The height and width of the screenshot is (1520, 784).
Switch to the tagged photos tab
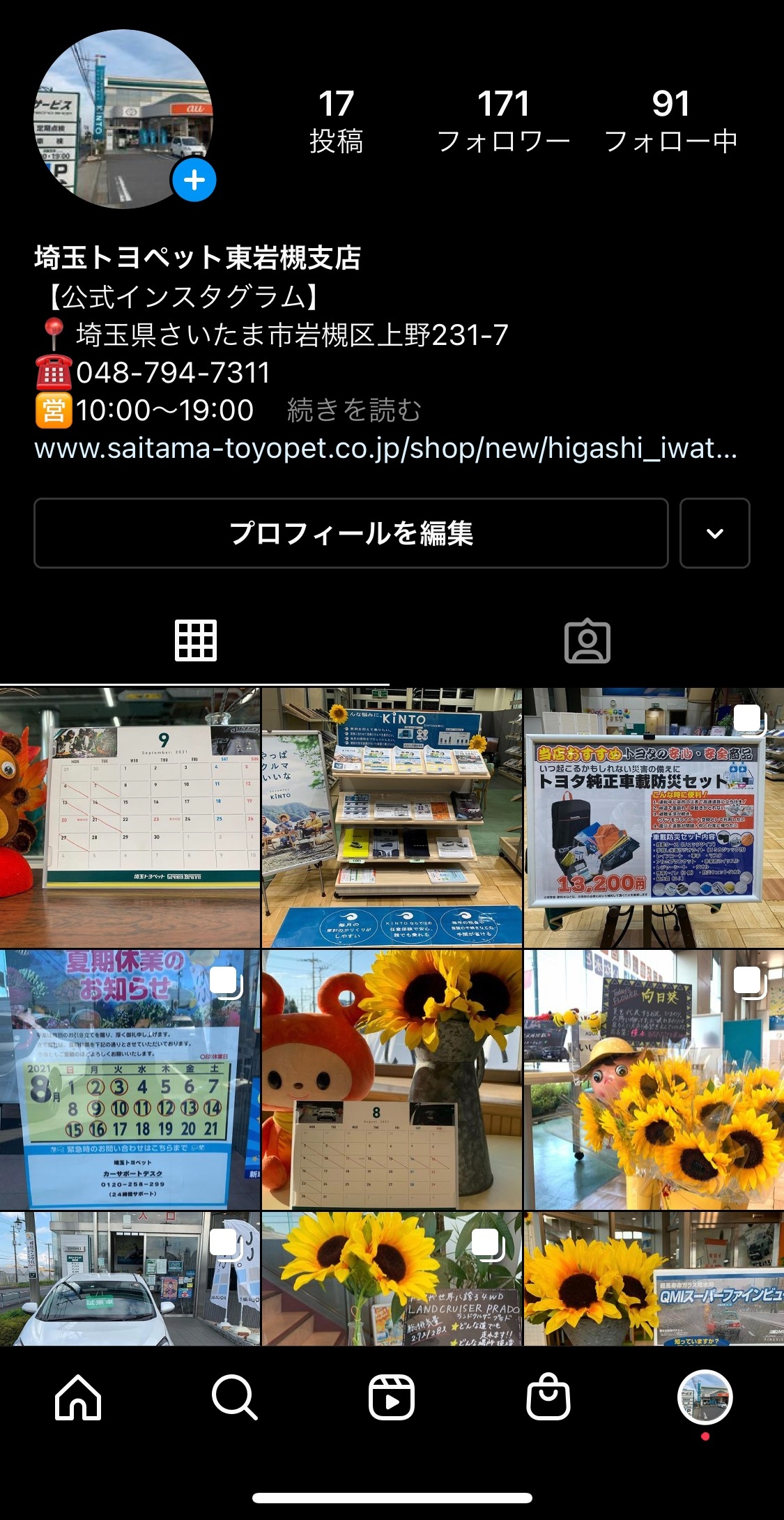(x=587, y=640)
